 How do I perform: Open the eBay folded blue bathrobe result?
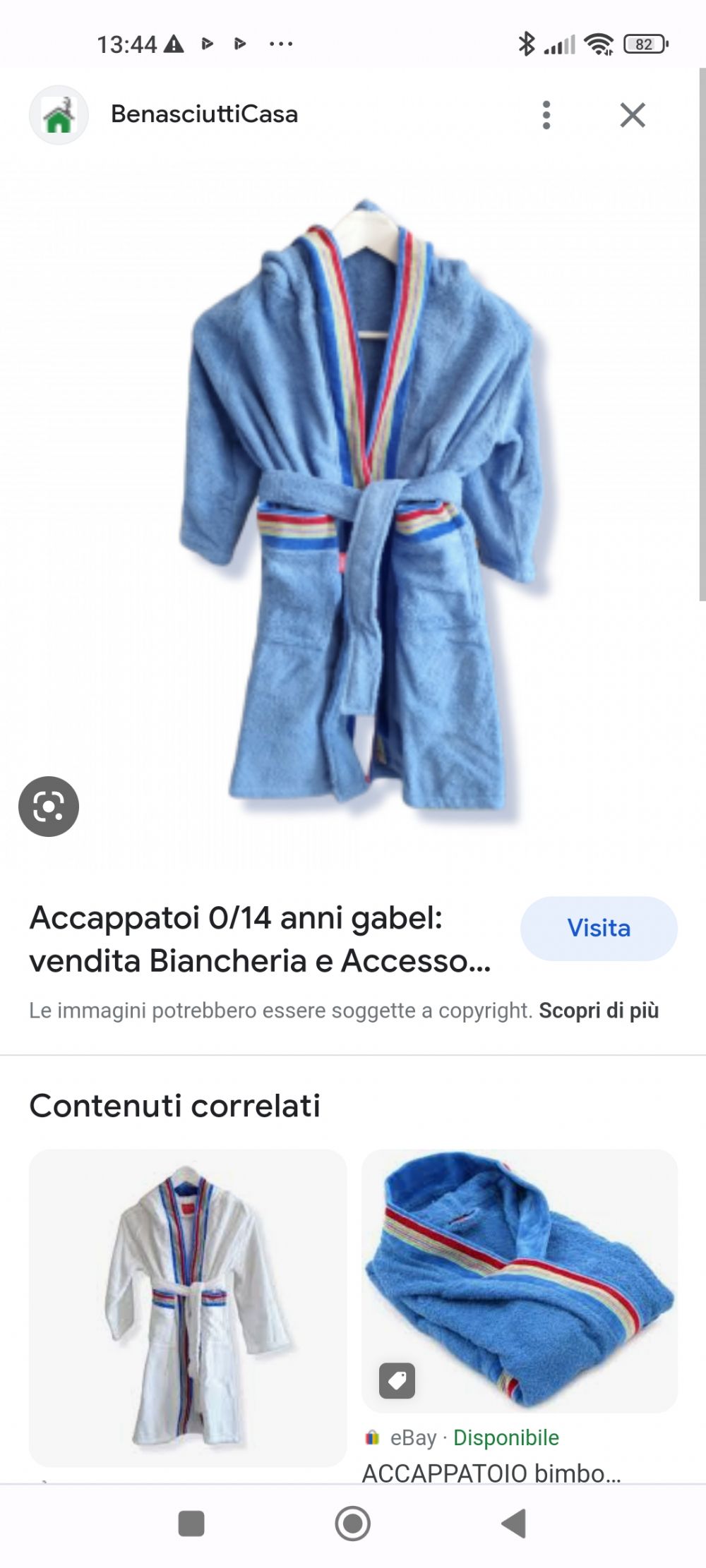[x=520, y=1281]
